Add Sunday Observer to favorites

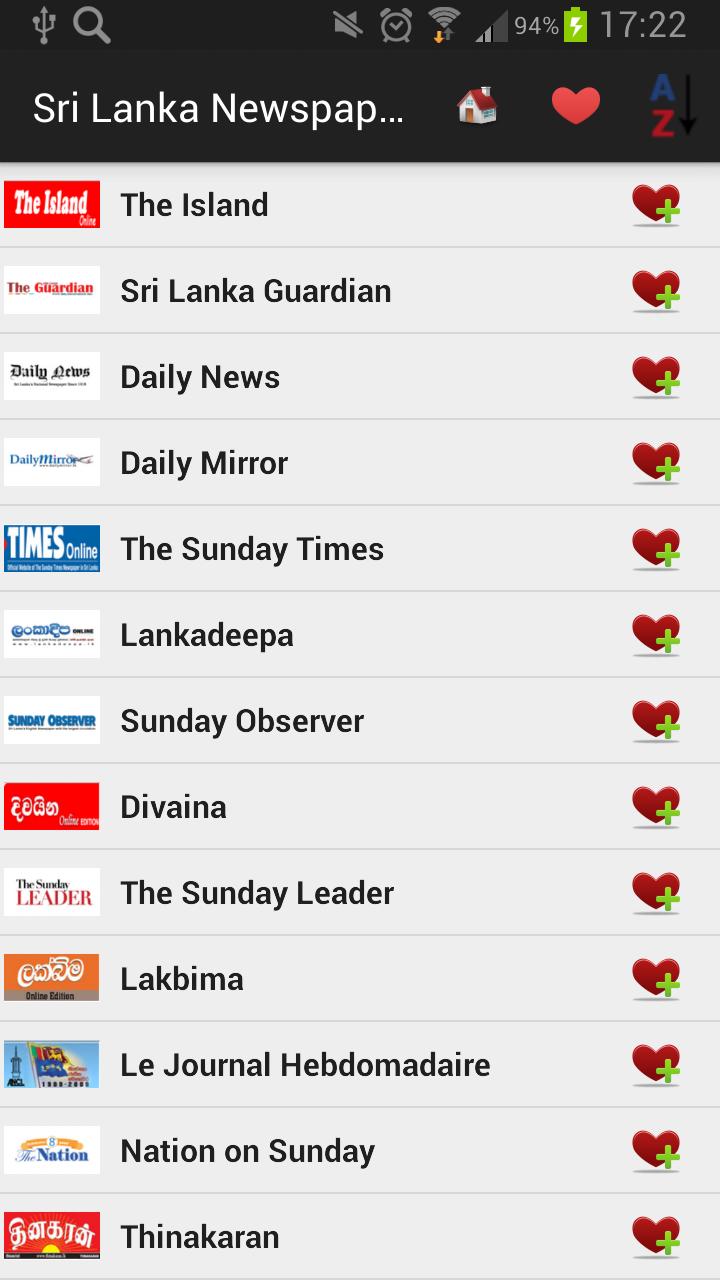click(x=657, y=720)
